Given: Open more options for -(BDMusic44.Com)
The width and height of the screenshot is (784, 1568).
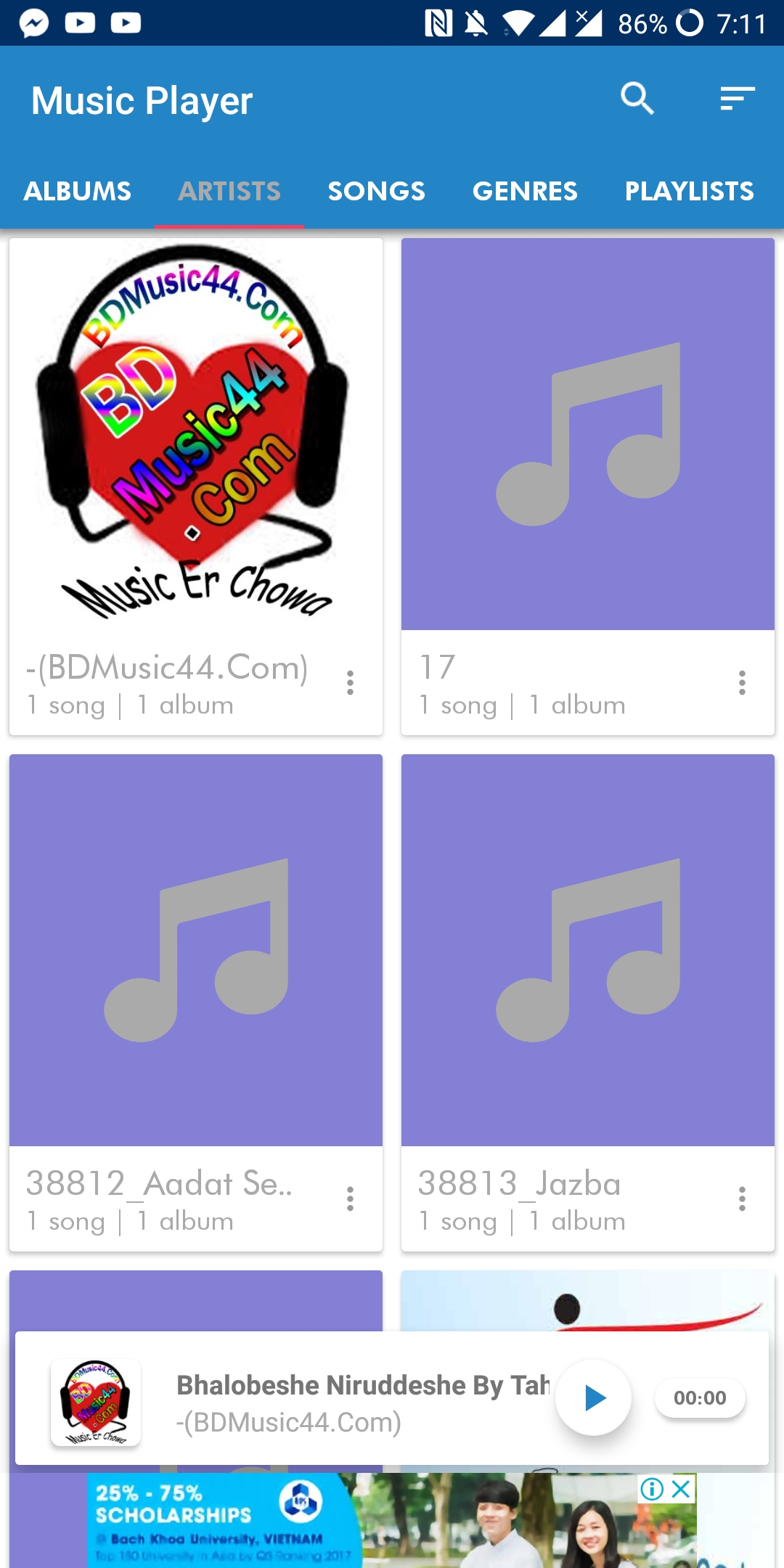Looking at the screenshot, I should 350,683.
